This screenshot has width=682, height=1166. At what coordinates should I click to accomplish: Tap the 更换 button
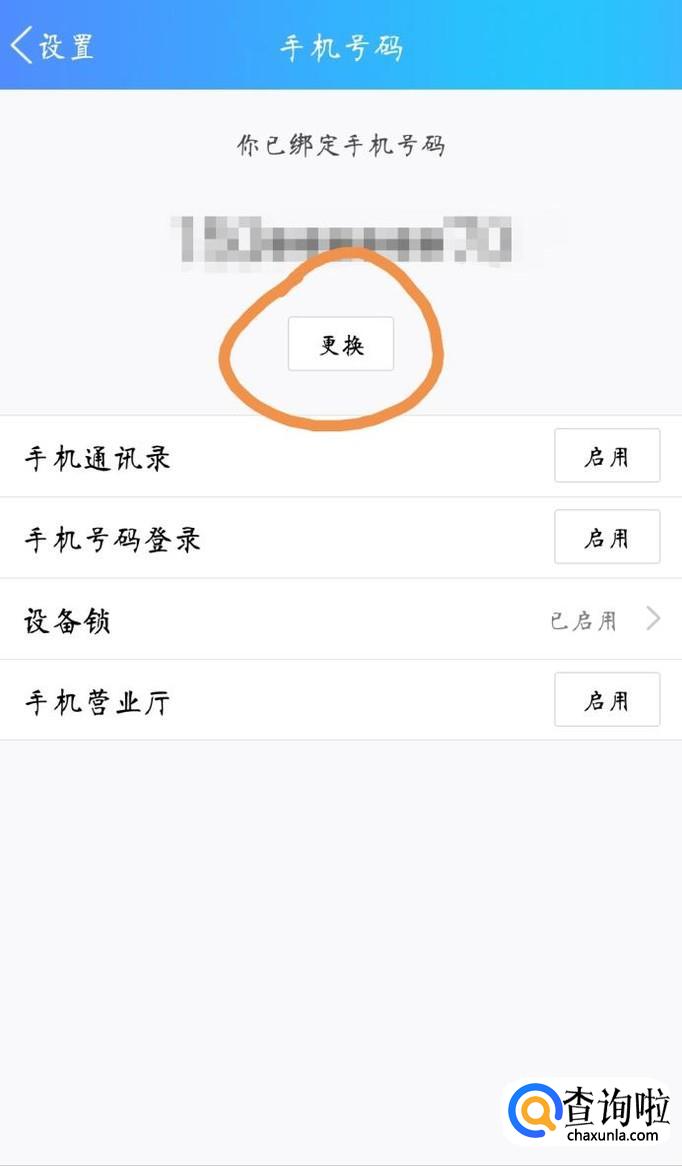[341, 345]
